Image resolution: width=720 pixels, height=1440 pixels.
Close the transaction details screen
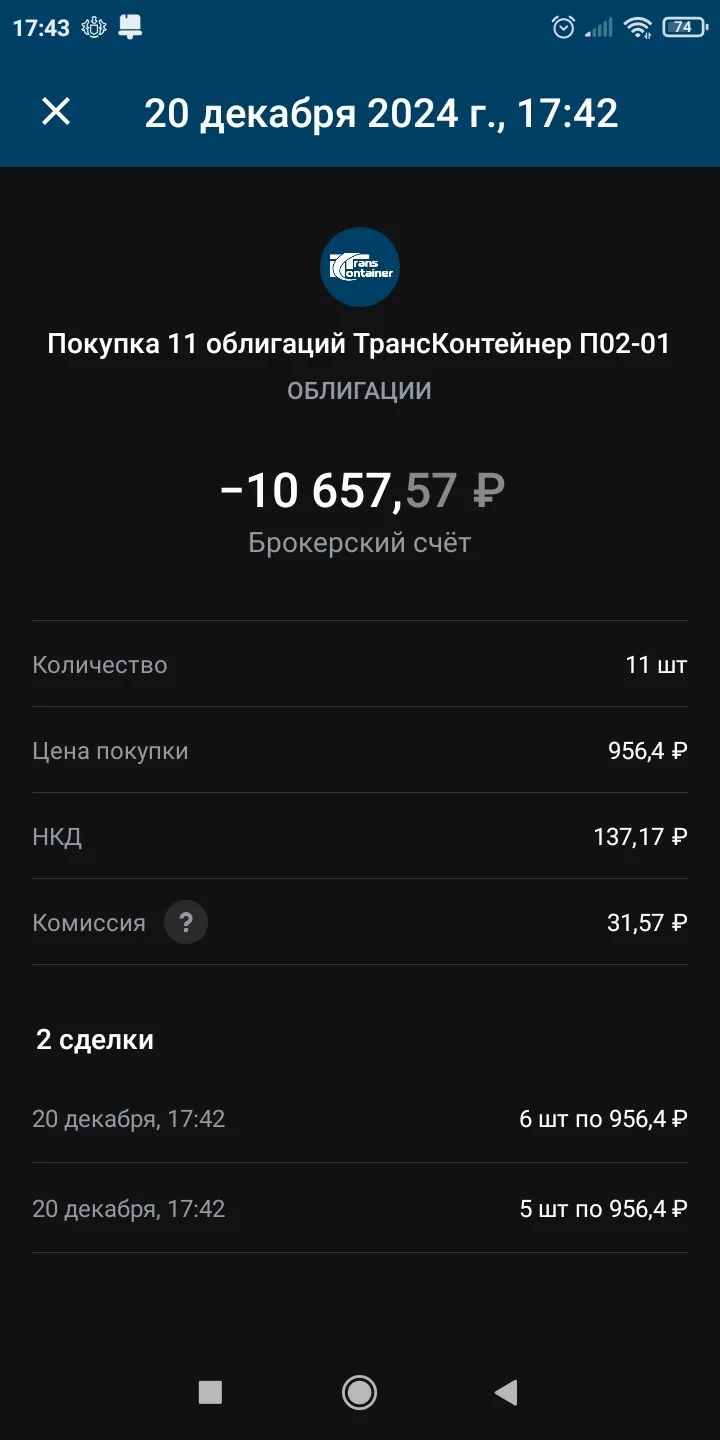click(x=56, y=112)
